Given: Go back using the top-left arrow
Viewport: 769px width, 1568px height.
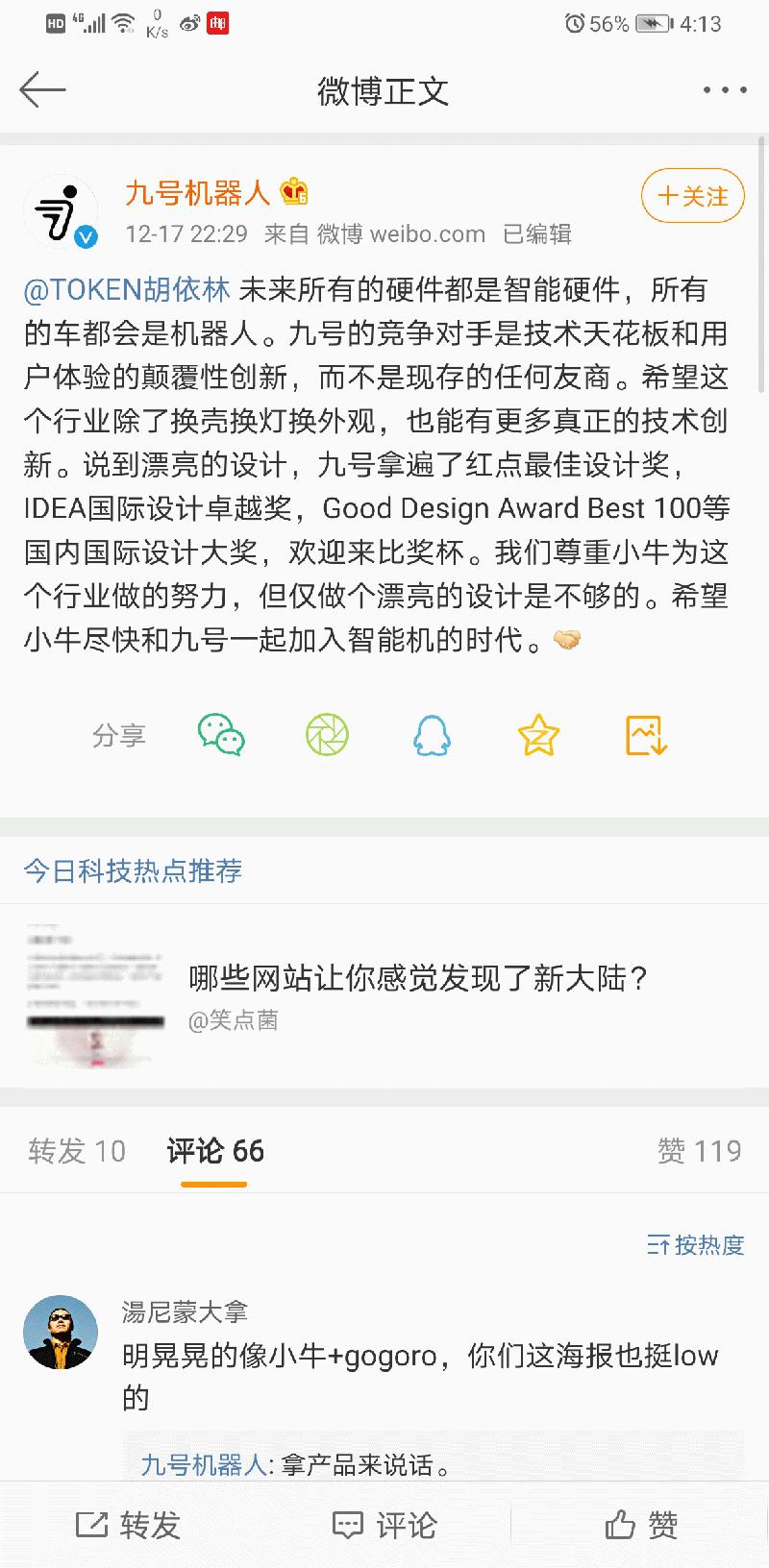Looking at the screenshot, I should point(42,90).
